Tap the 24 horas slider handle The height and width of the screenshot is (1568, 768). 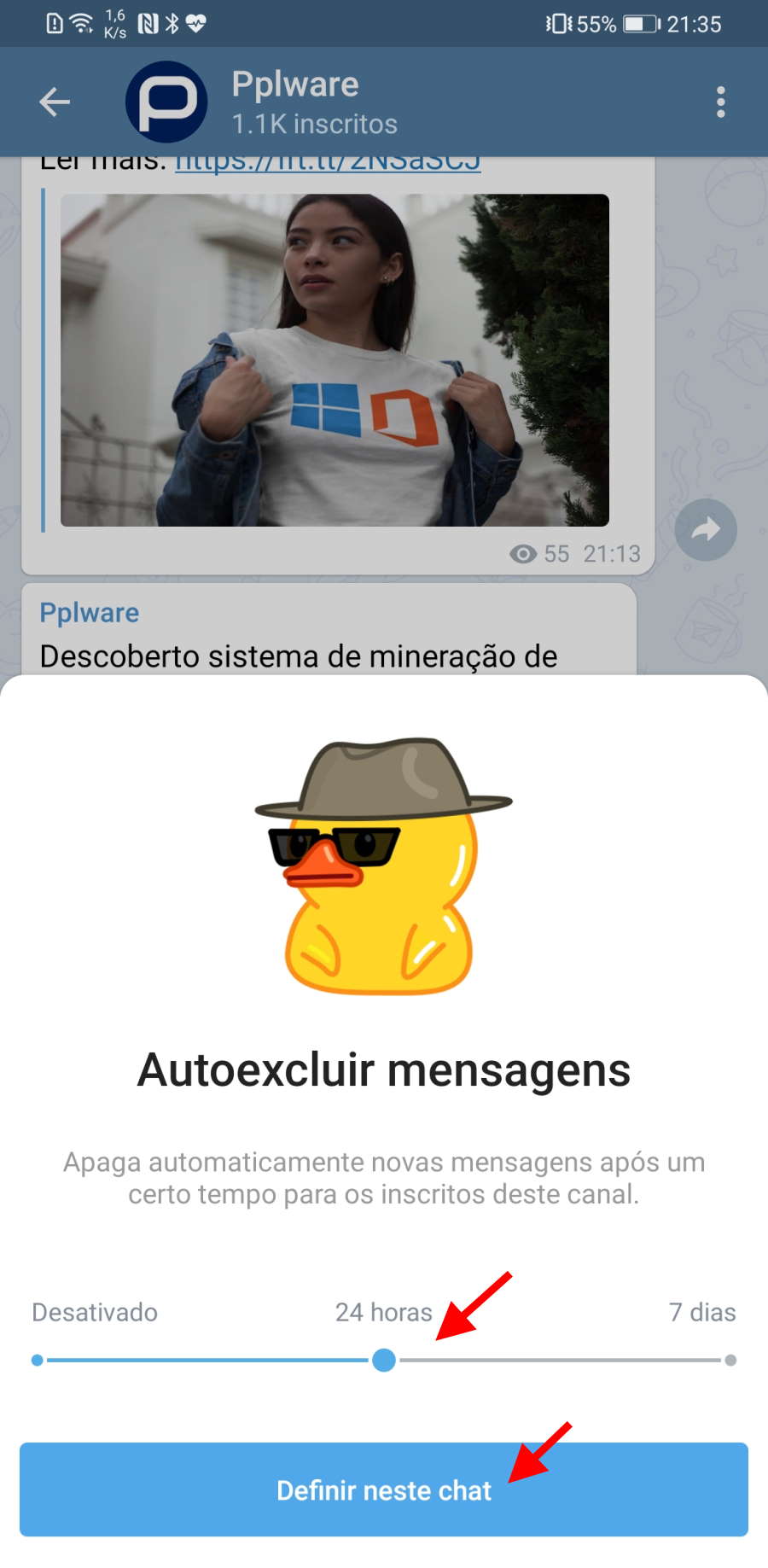point(384,1361)
